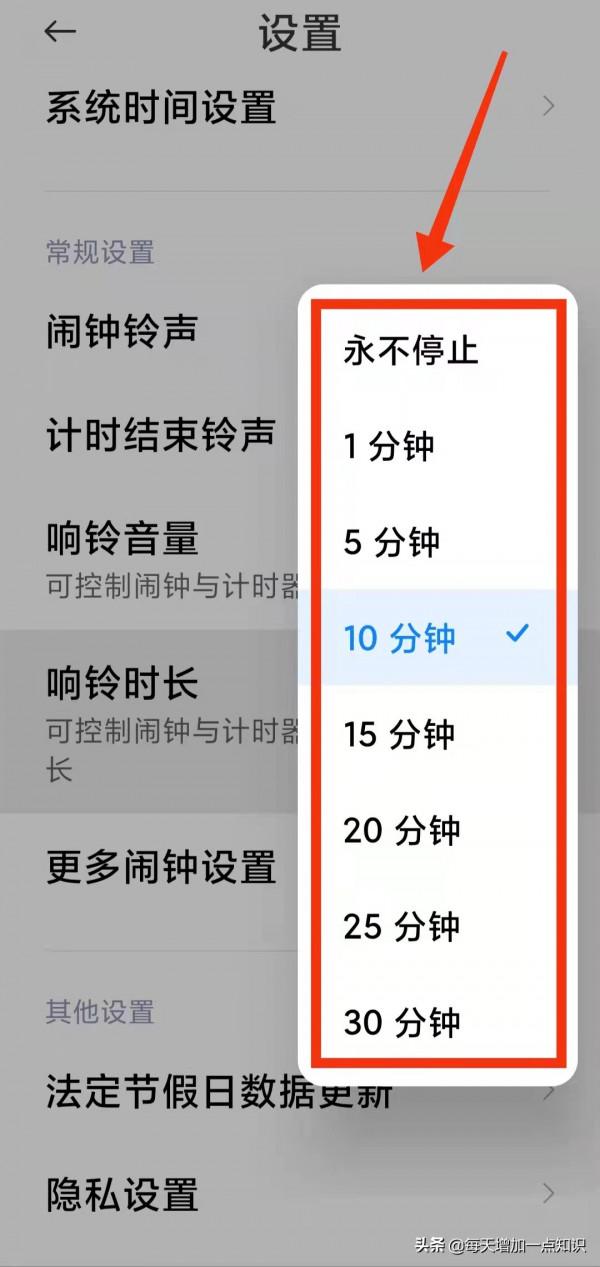Open 隐私设置
Screen dimensions: 600x1267
coord(122,1194)
